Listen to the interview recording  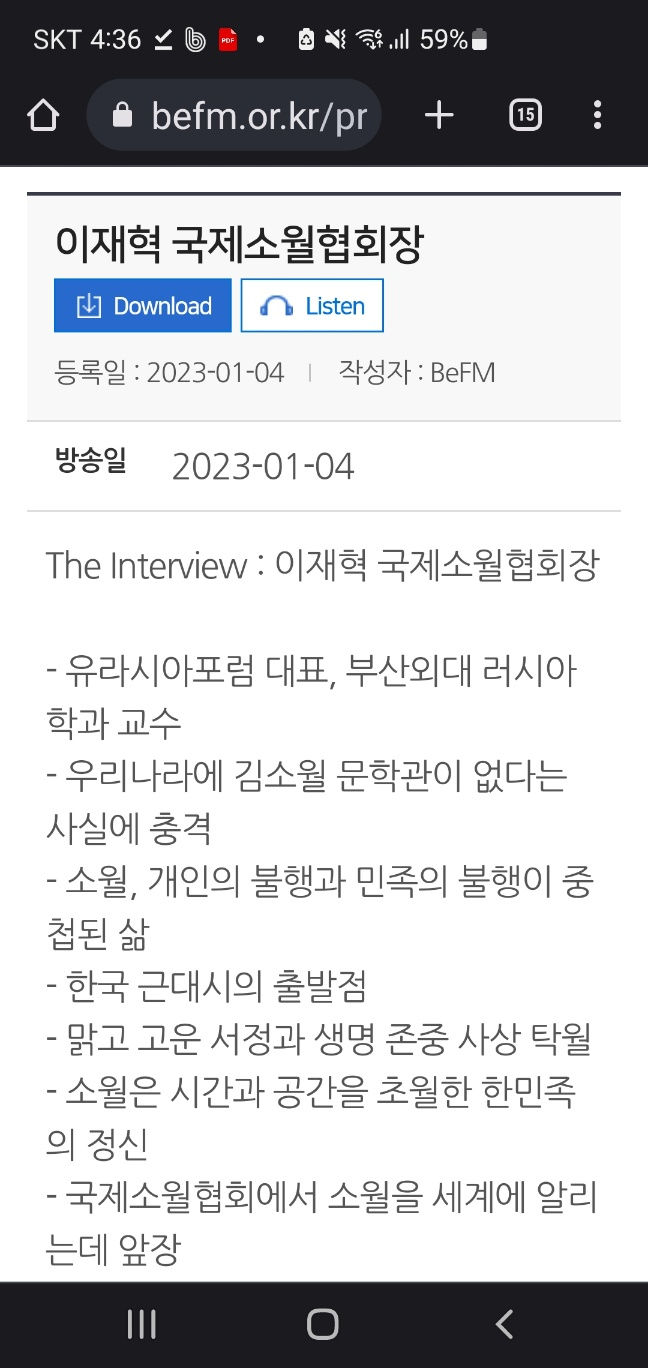point(312,306)
